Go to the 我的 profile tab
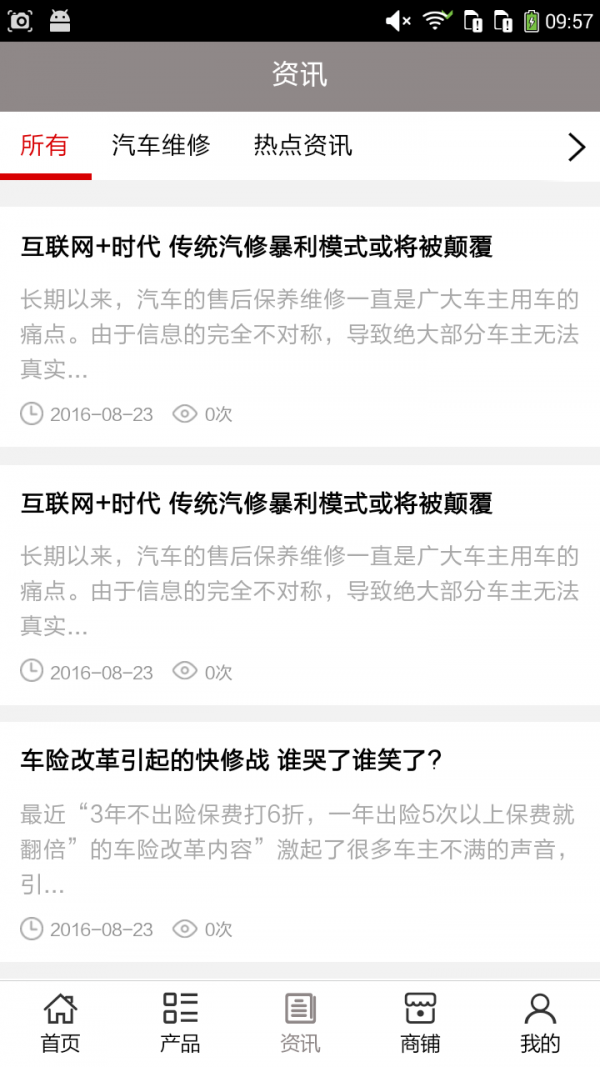The height and width of the screenshot is (1067, 600). point(540,1023)
